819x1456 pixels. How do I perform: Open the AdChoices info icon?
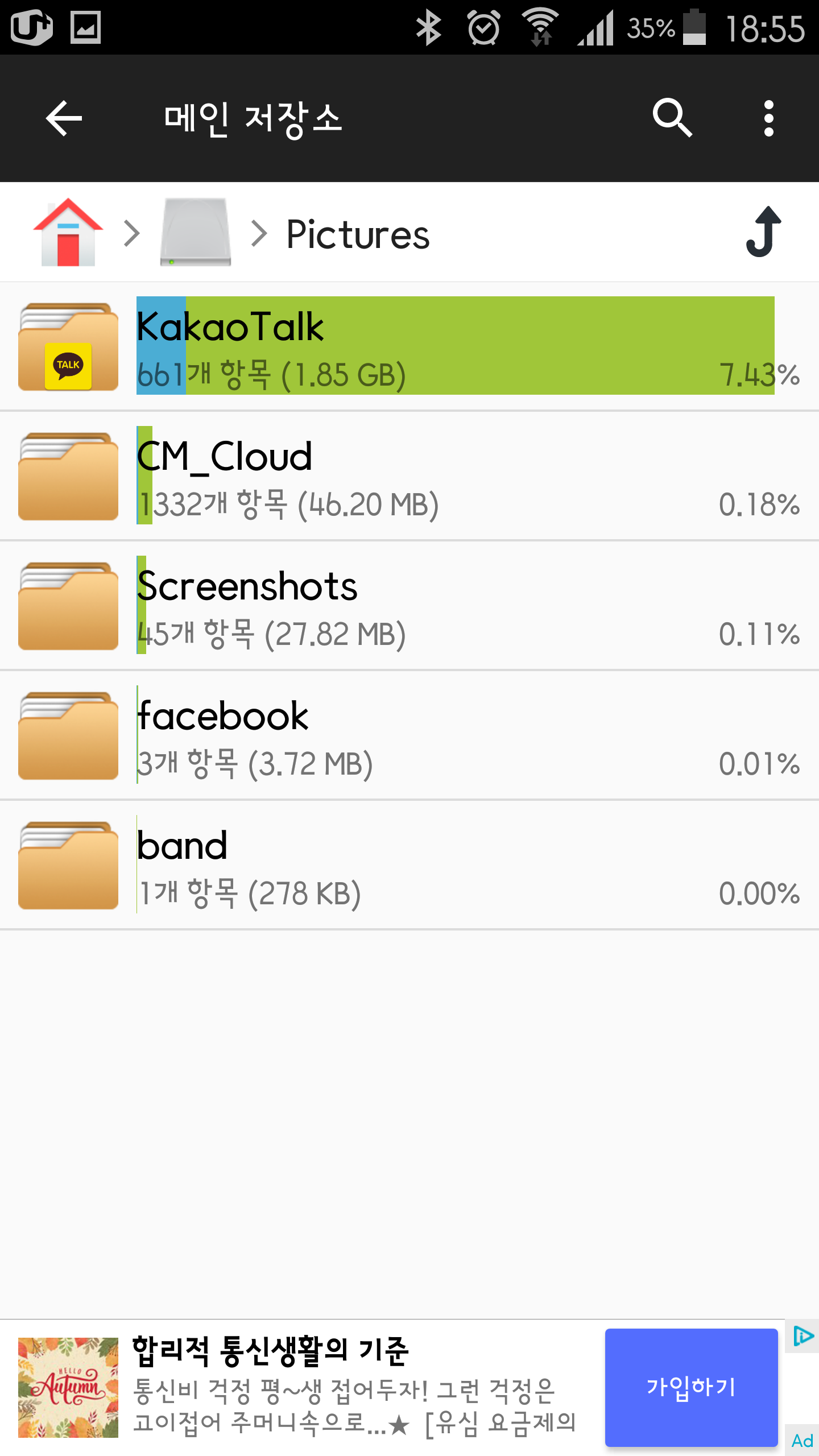pyautogui.click(x=803, y=1336)
